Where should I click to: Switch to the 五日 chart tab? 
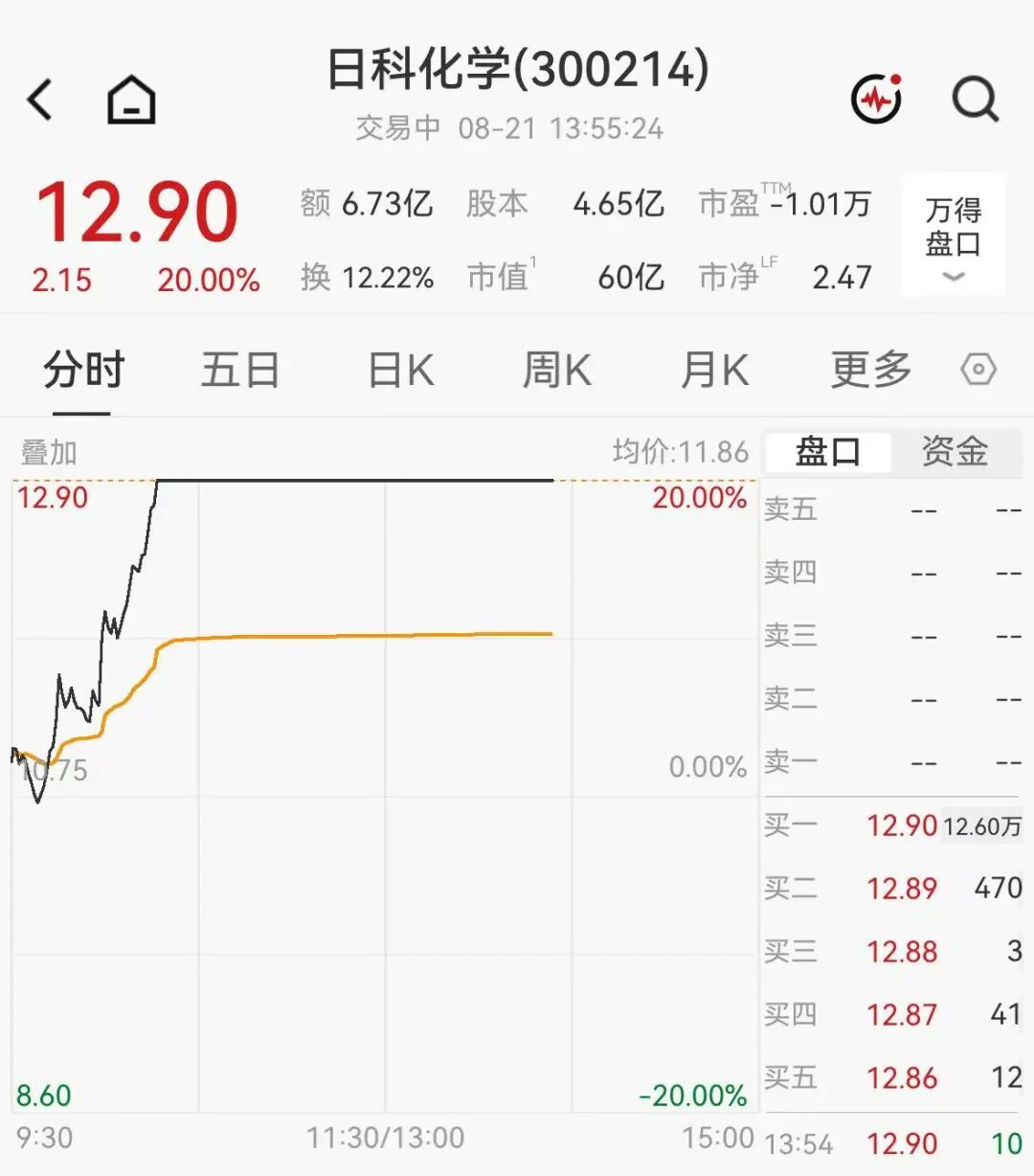point(240,371)
